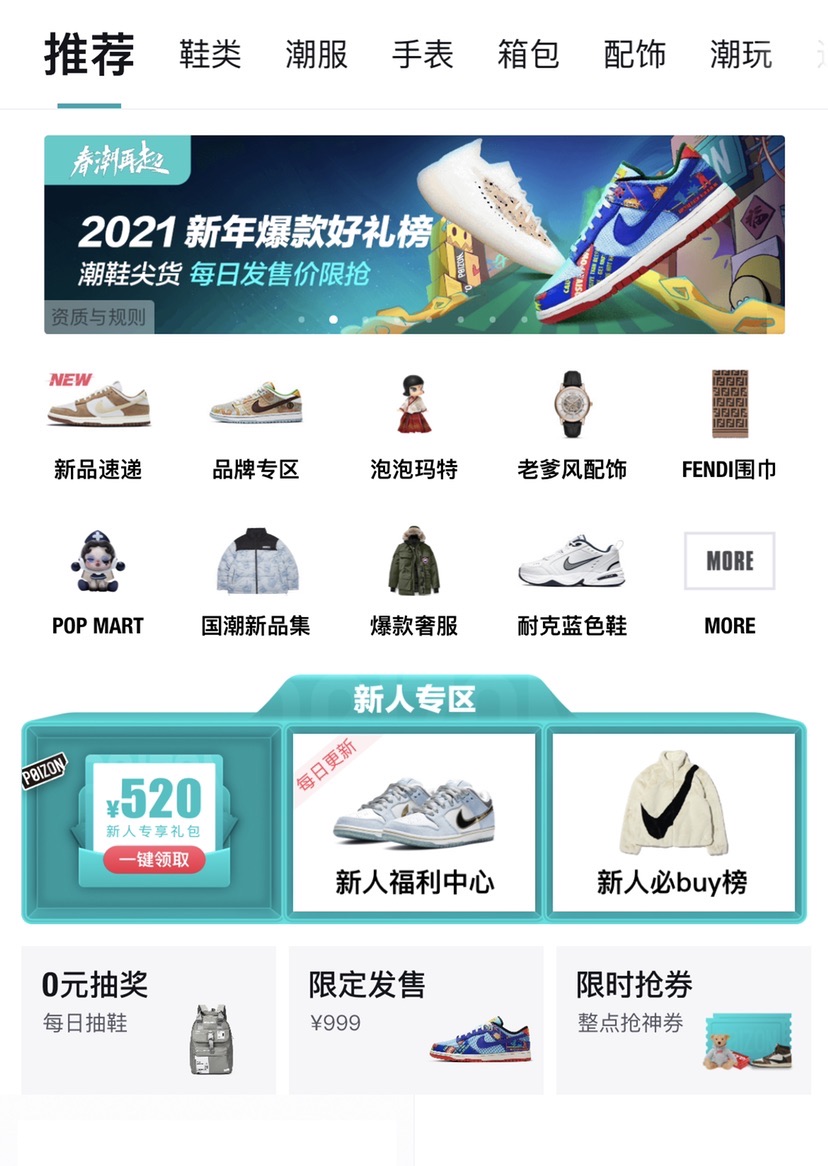Open the 2021 新年爆款好礼榜 banner
This screenshot has height=1166, width=828.
pyautogui.click(x=414, y=234)
